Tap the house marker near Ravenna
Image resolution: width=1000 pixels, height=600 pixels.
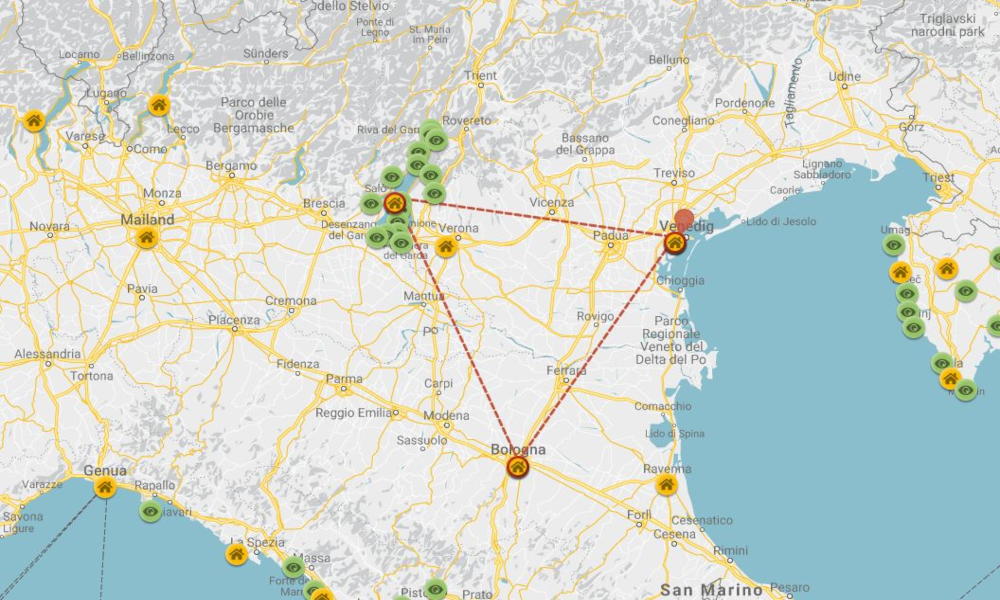click(x=667, y=485)
